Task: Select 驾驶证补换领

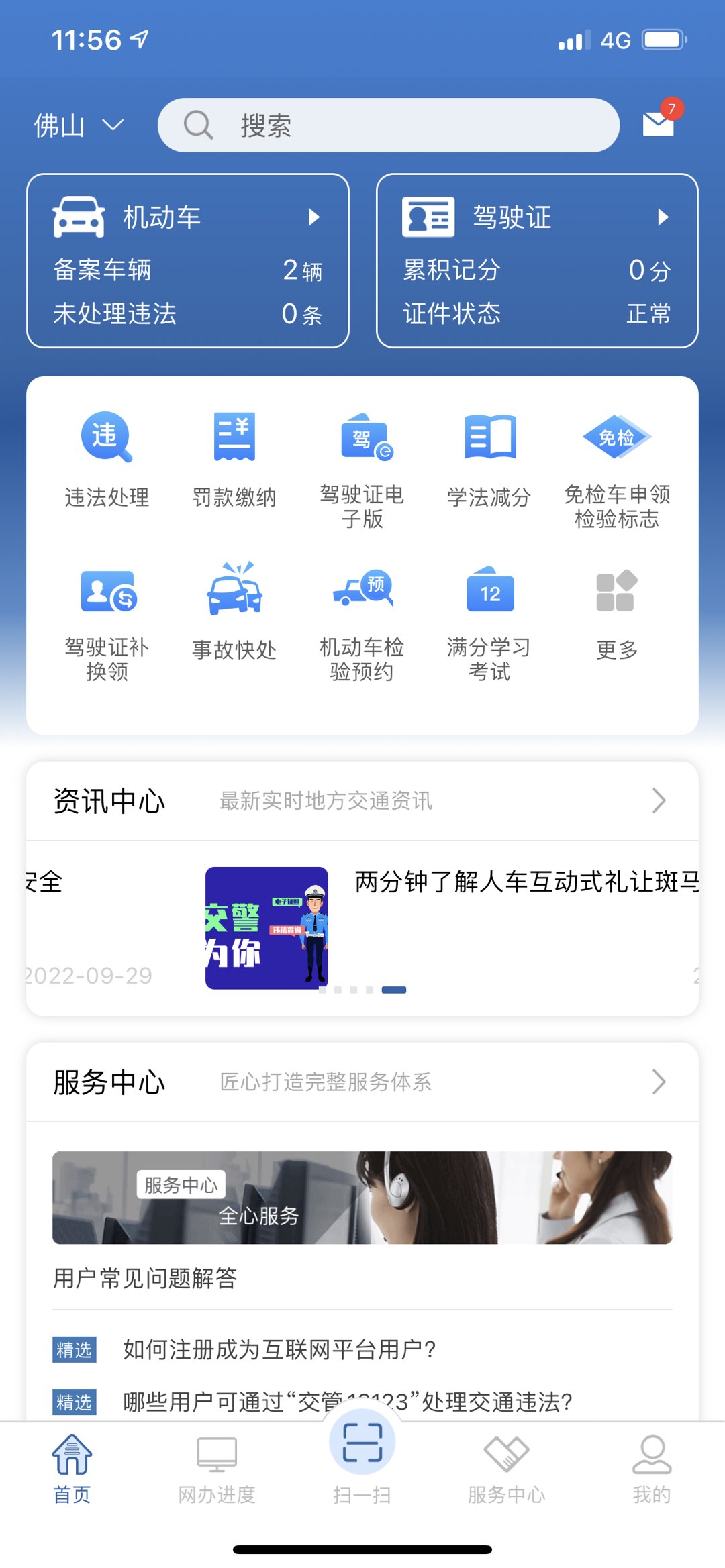Action: pyautogui.click(x=107, y=621)
